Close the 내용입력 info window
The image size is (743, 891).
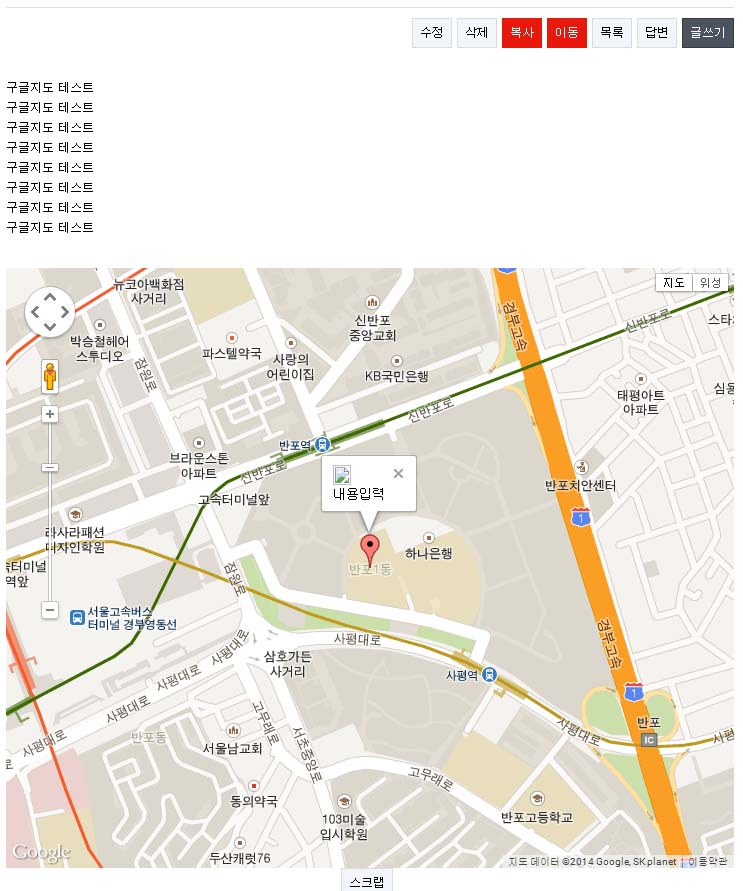tap(399, 473)
